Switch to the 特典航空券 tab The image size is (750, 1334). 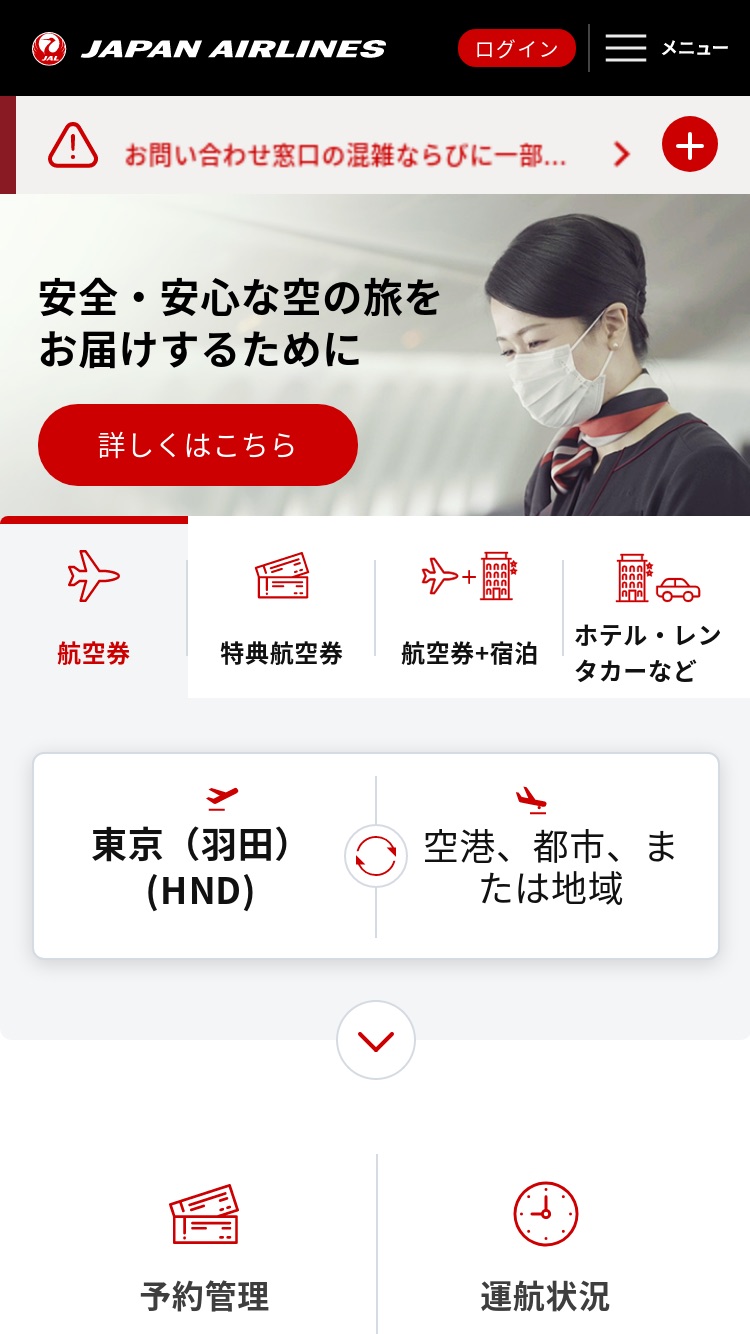(x=282, y=607)
